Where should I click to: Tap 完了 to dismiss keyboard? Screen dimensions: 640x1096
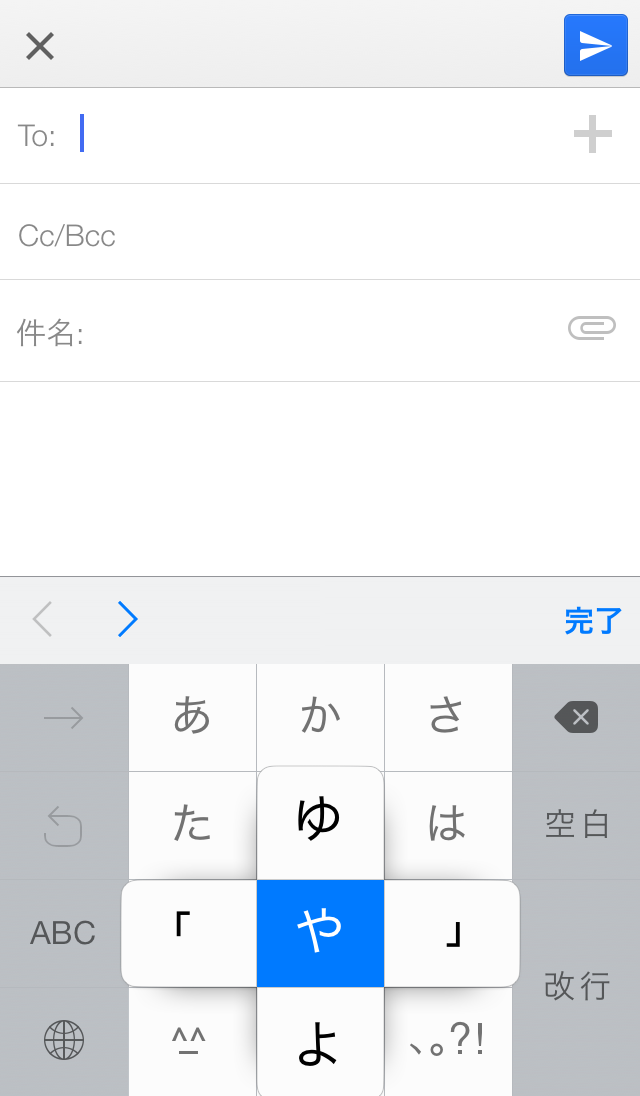click(593, 621)
